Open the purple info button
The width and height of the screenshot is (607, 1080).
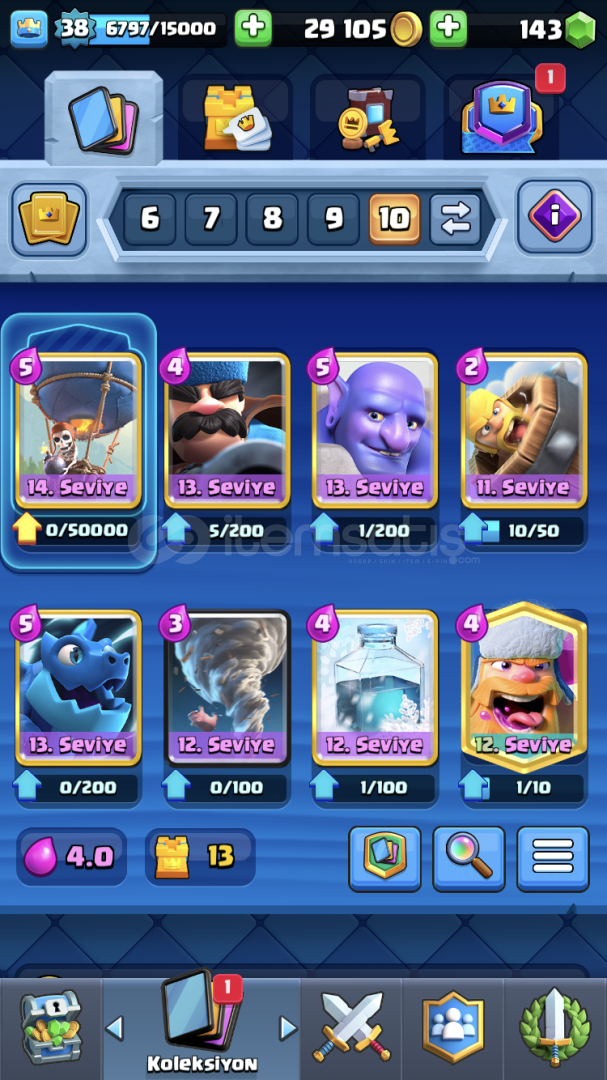[554, 216]
